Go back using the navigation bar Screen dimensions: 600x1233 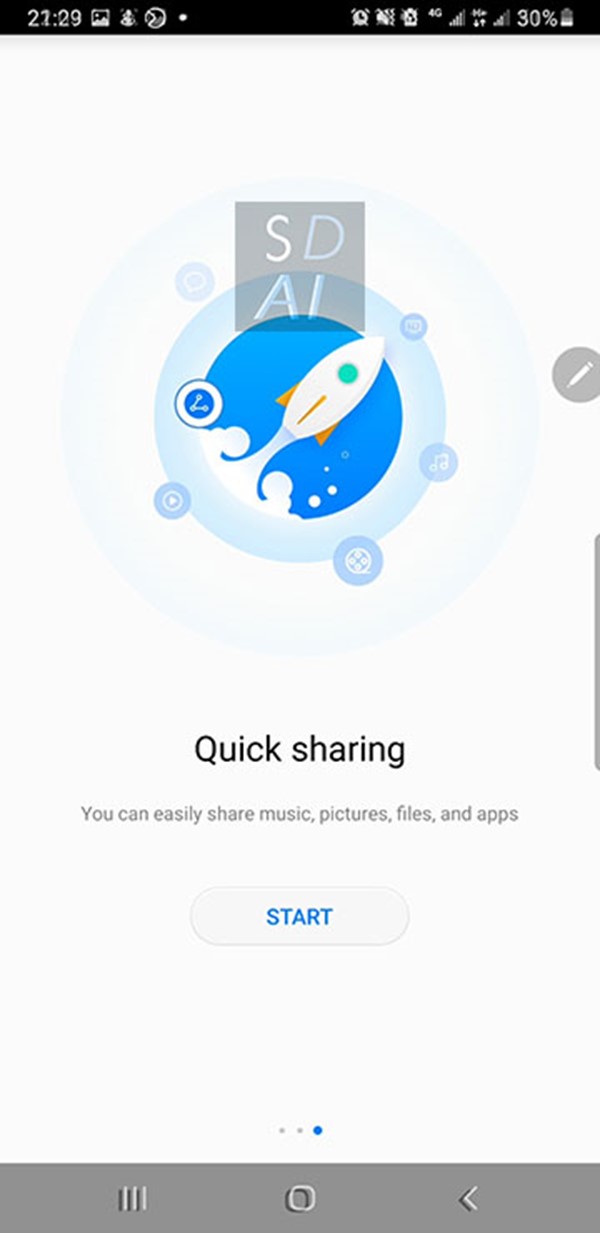[467, 1198]
